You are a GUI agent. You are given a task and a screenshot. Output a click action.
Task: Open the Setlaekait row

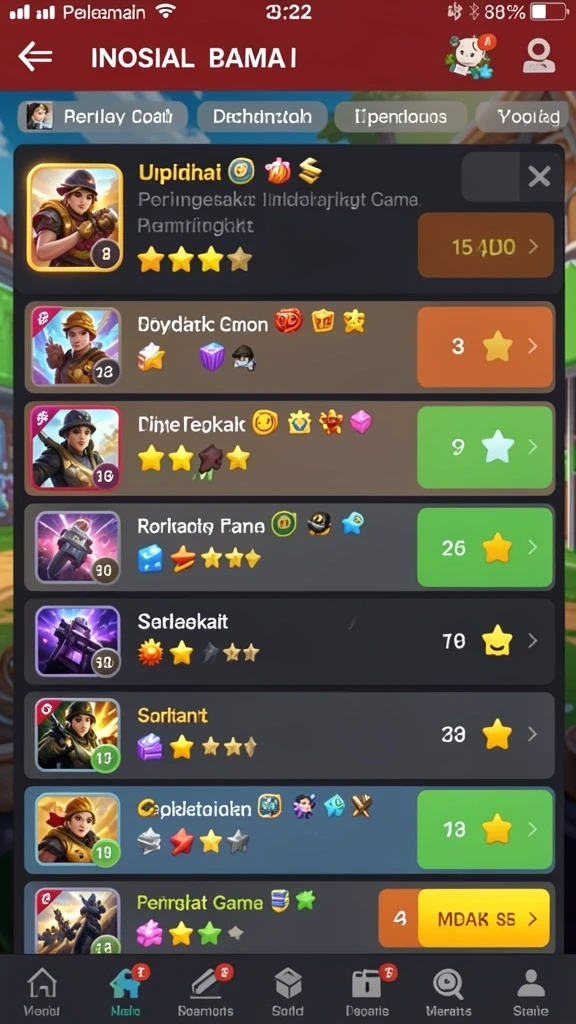pyautogui.click(x=289, y=642)
